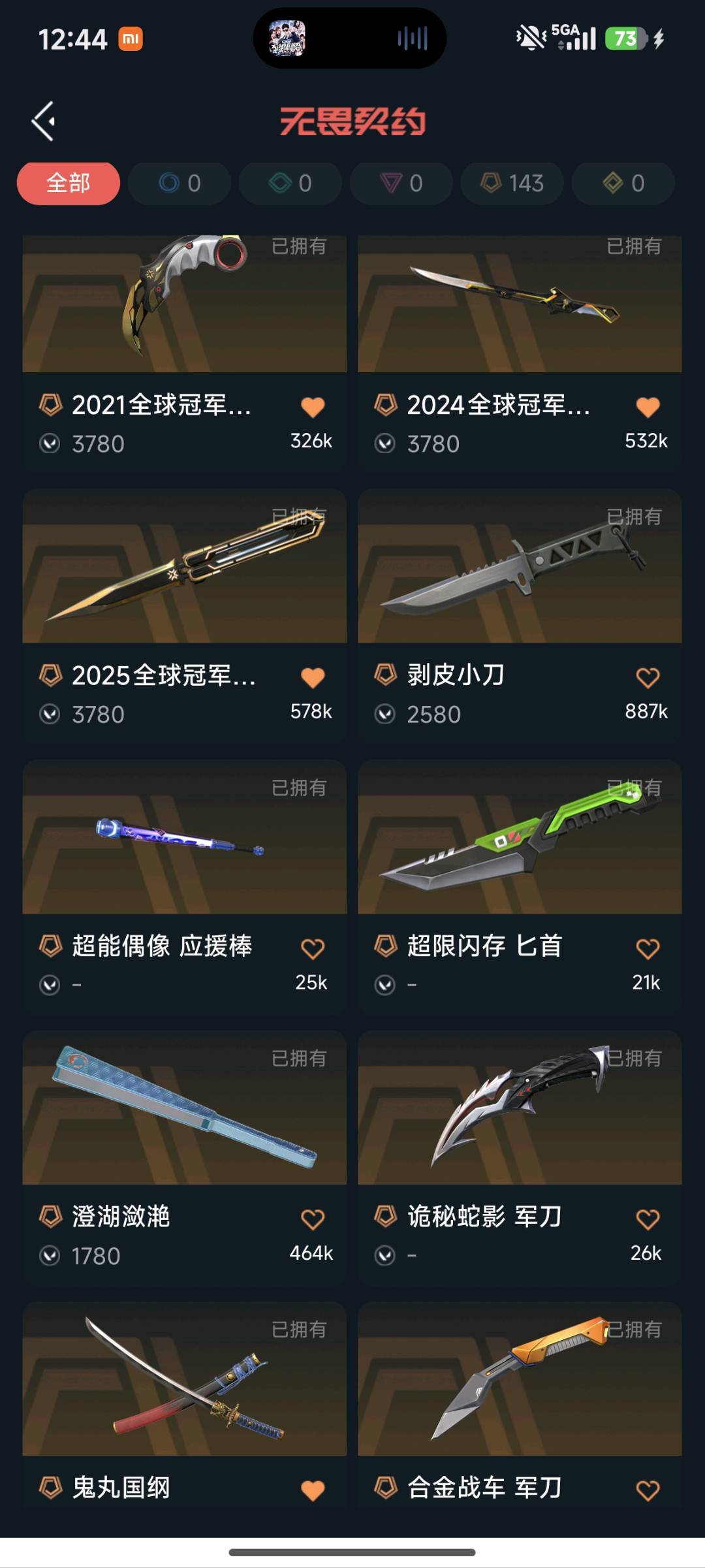The width and height of the screenshot is (705, 1568).
Task: Switch to the filter chip showing 143
Action: 512,184
